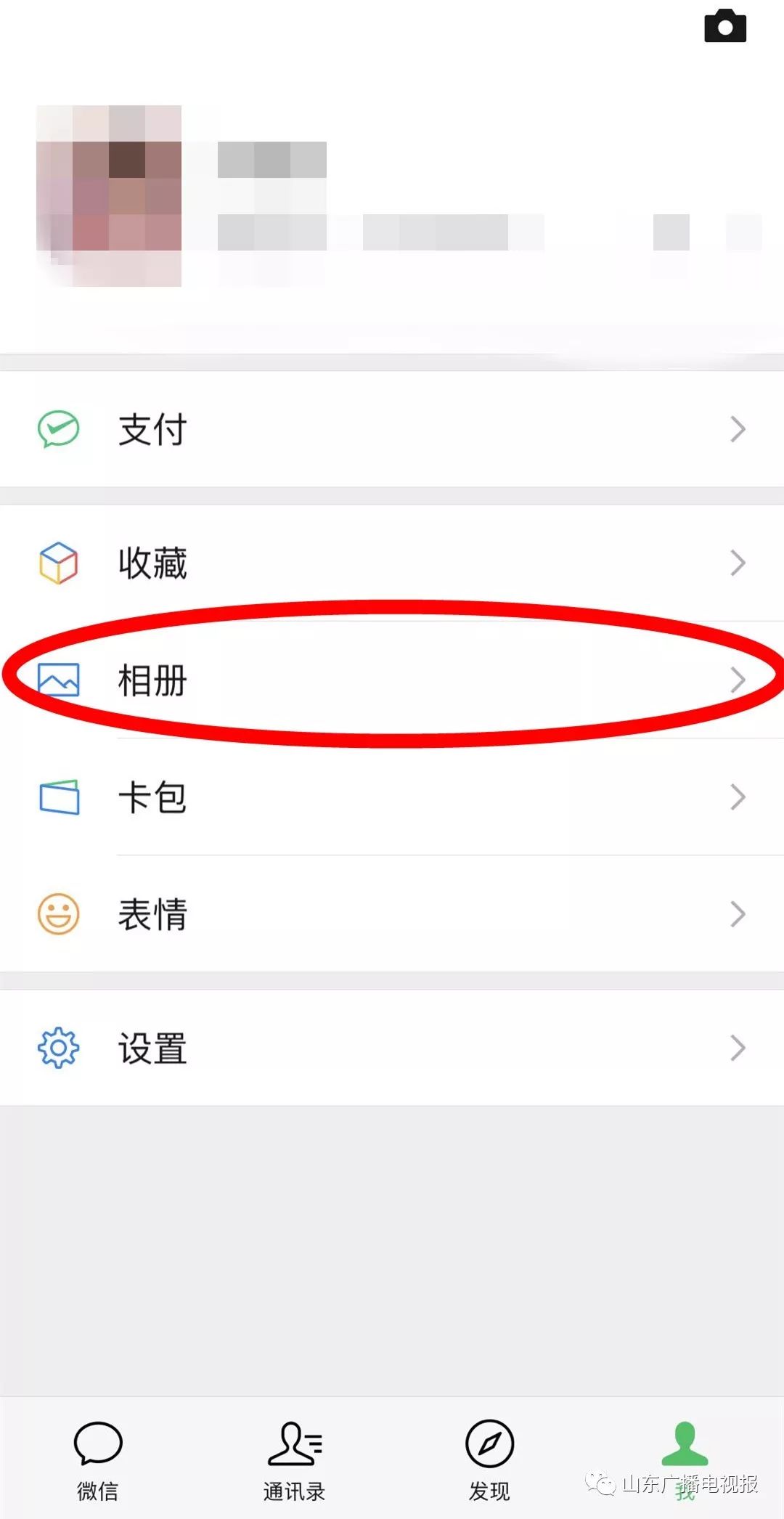Open 表情 (Sticker gallery)

tap(392, 914)
